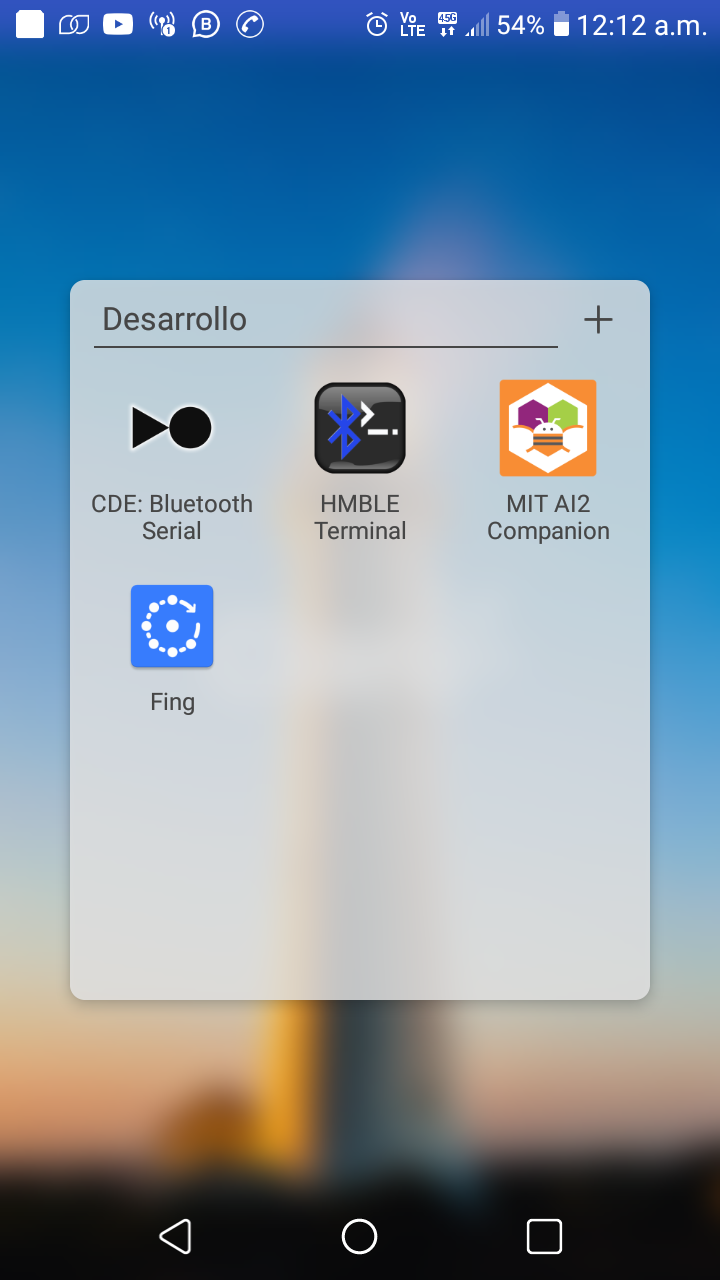Viewport: 720px width, 1280px height.
Task: Open the recent apps overview
Action: pyautogui.click(x=544, y=1237)
